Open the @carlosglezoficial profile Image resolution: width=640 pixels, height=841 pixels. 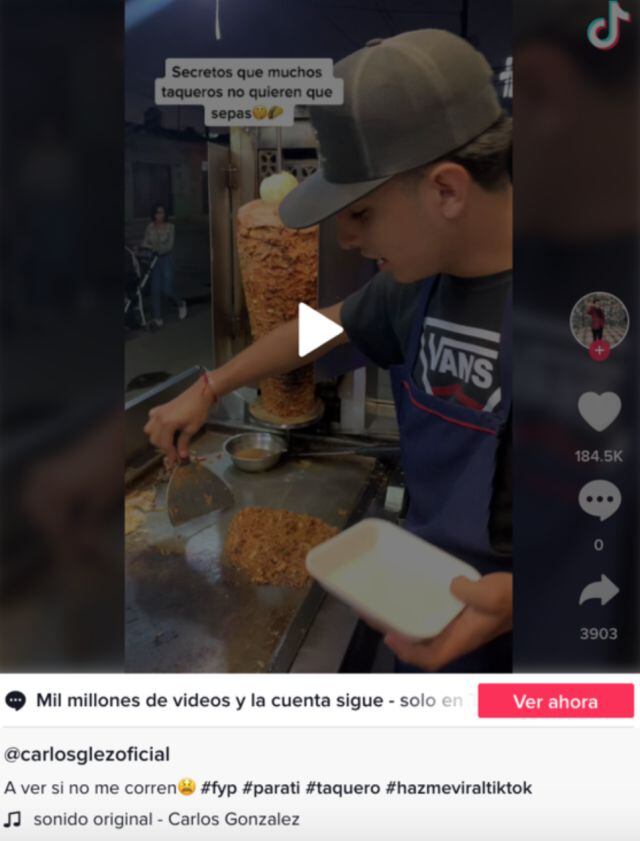(87, 754)
